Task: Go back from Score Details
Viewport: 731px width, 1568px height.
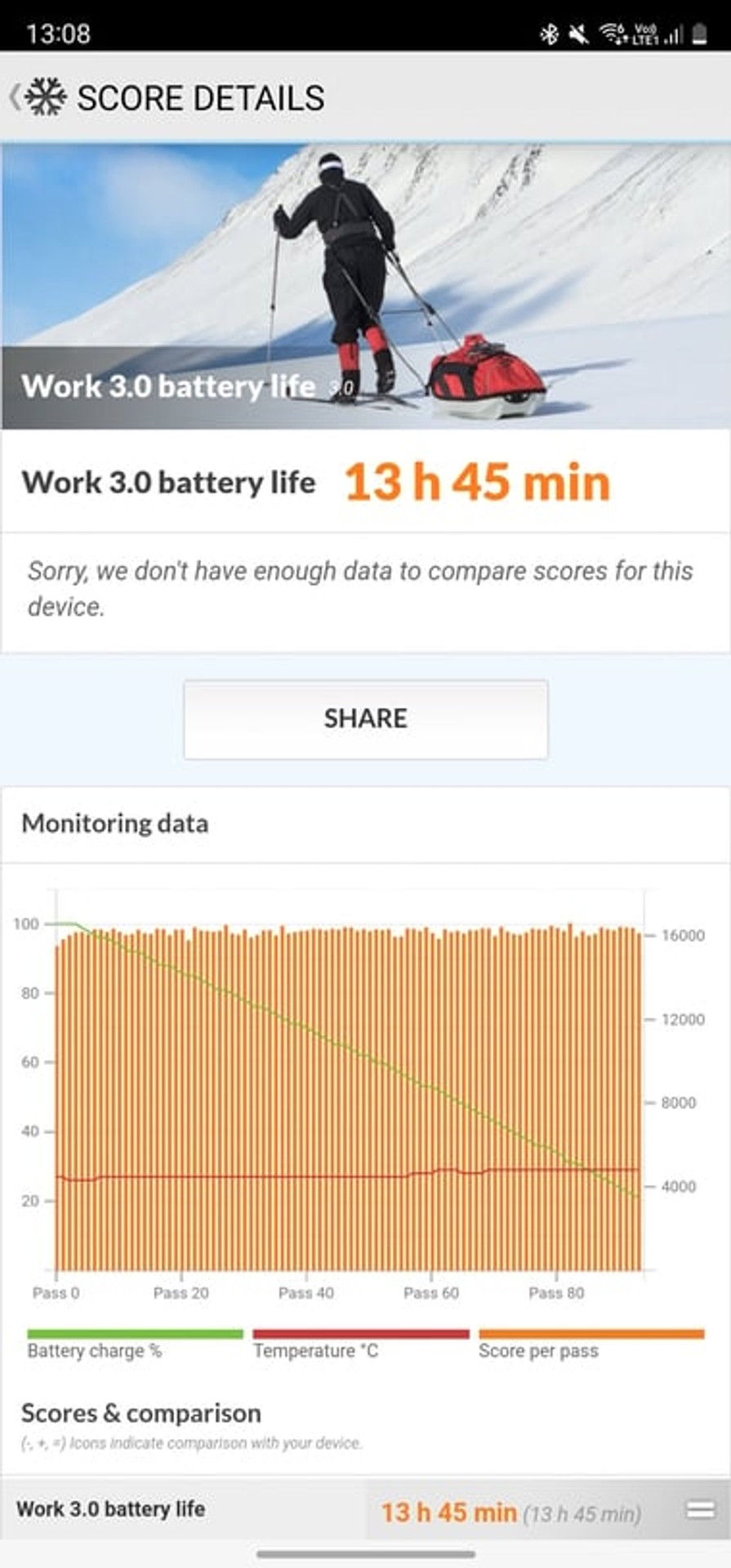Action: (15, 97)
